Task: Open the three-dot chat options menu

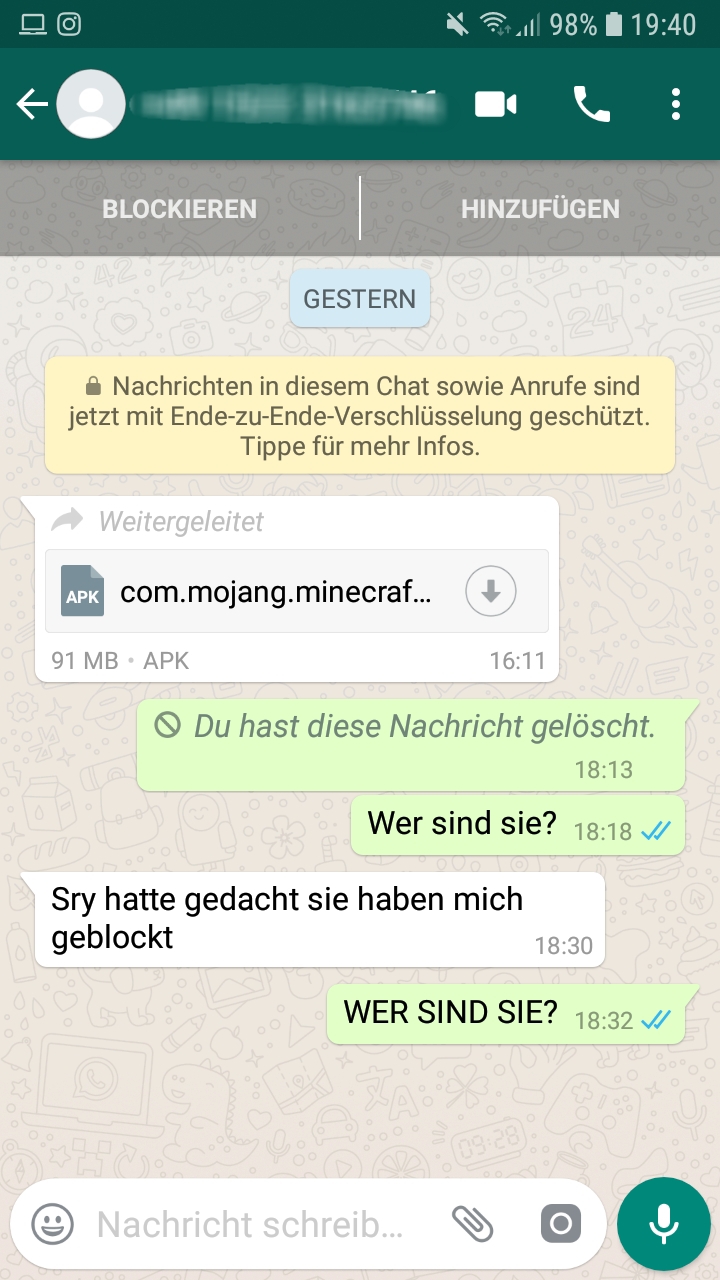Action: (x=676, y=102)
